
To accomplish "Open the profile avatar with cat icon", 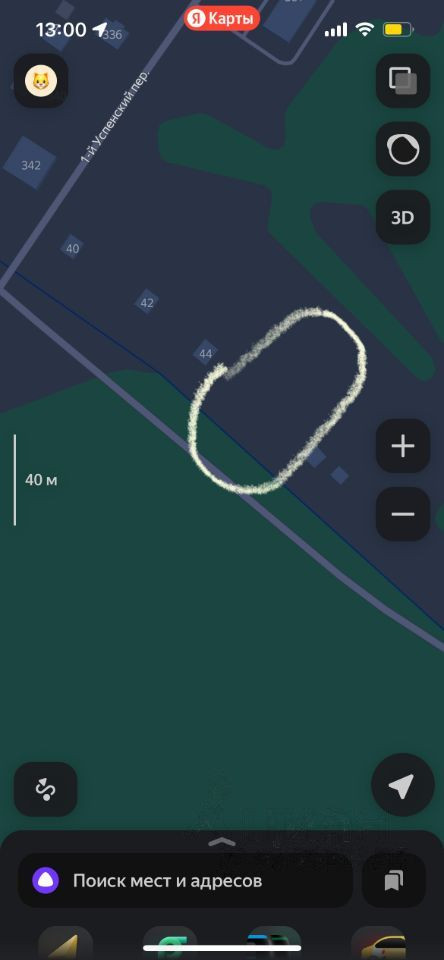I will tap(41, 80).
